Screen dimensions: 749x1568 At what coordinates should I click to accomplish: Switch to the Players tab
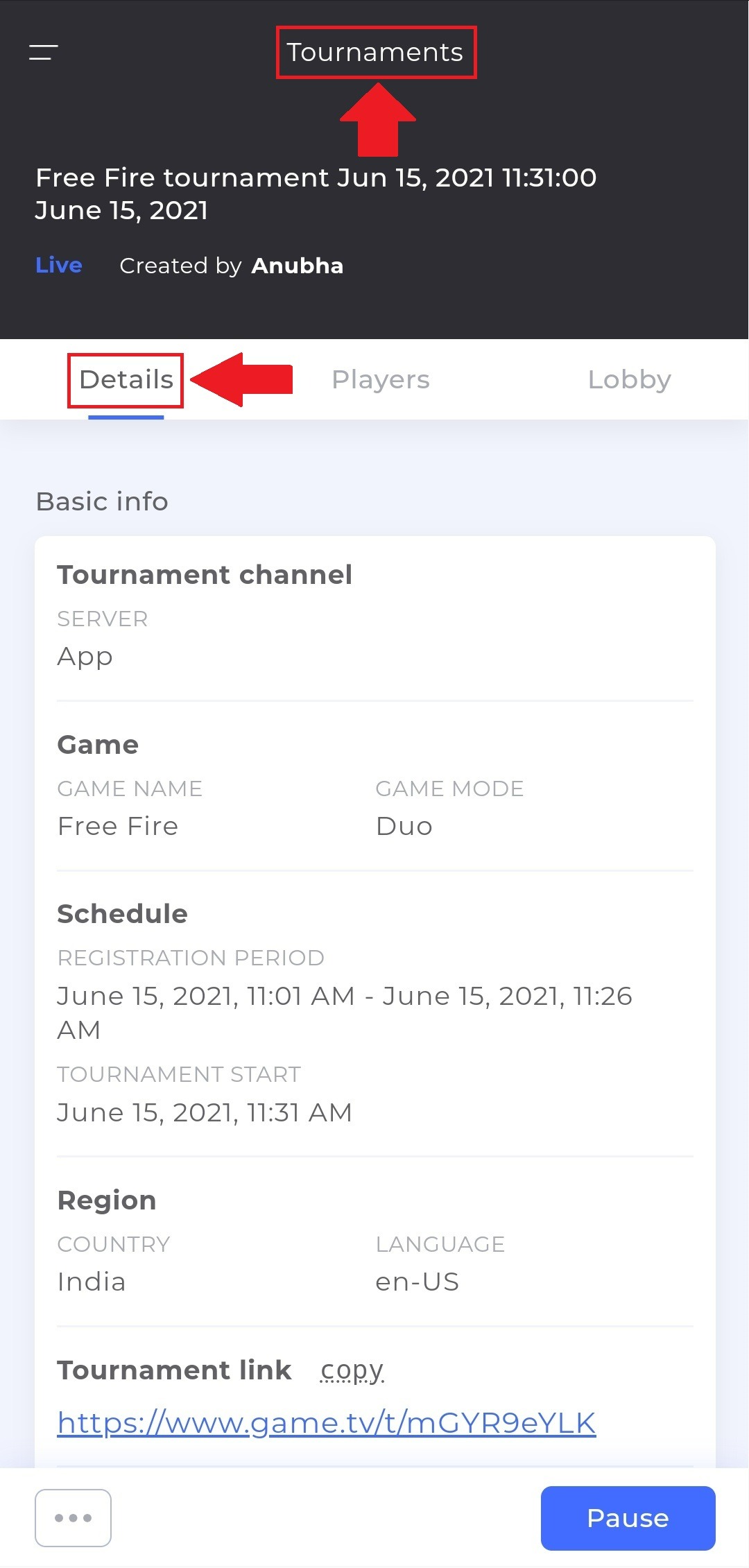pyautogui.click(x=381, y=380)
